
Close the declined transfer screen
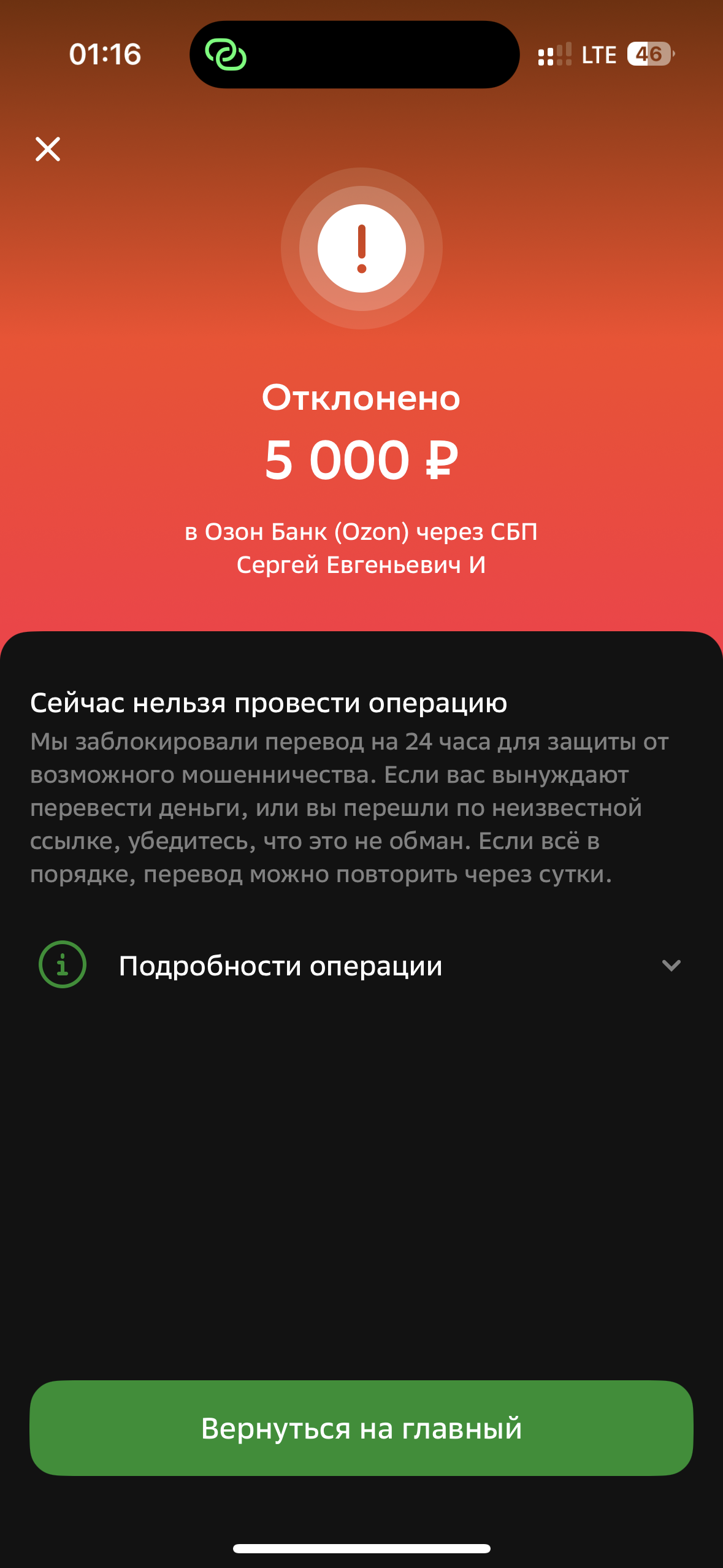coord(48,149)
